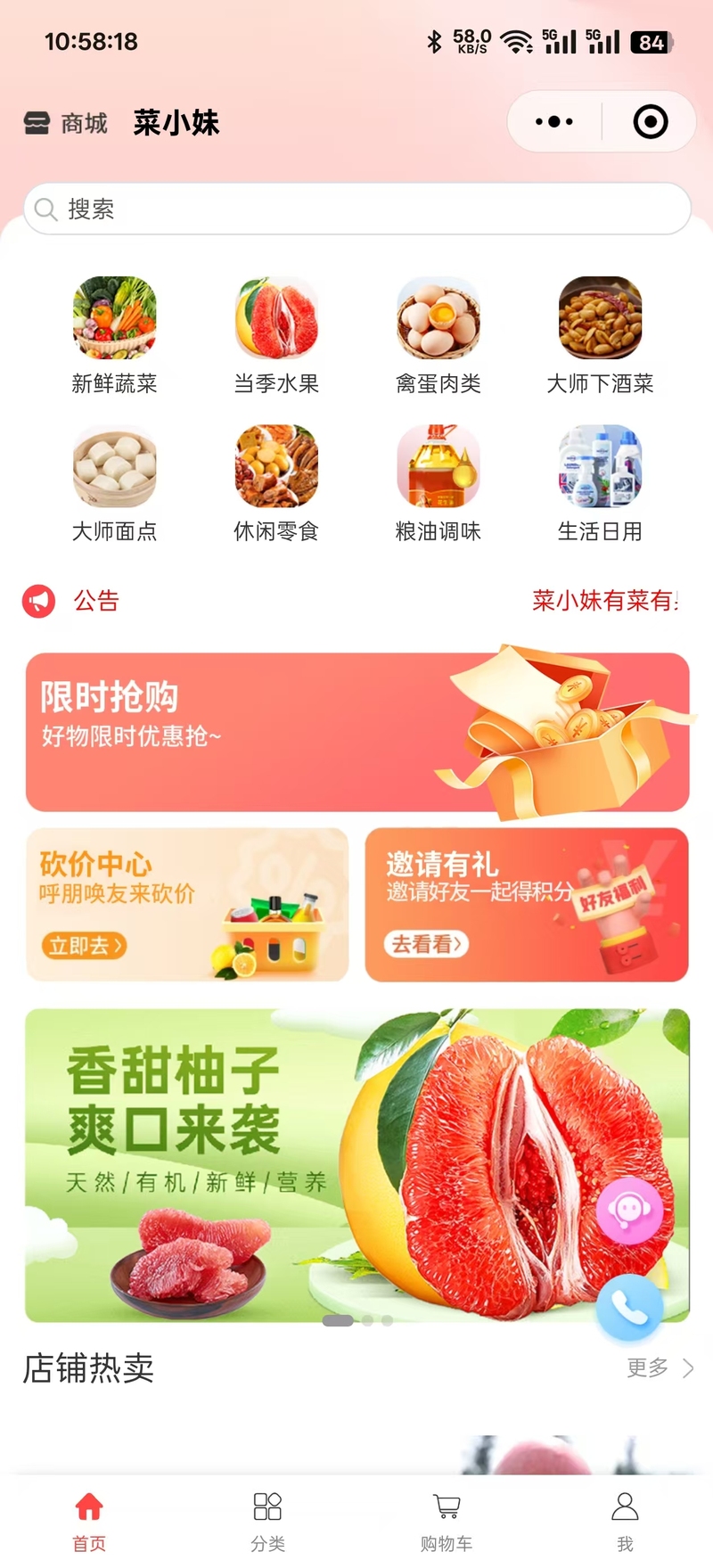713x1568 pixels.
Task: Browse the 禽蛋肉类 category
Action: pos(438,335)
